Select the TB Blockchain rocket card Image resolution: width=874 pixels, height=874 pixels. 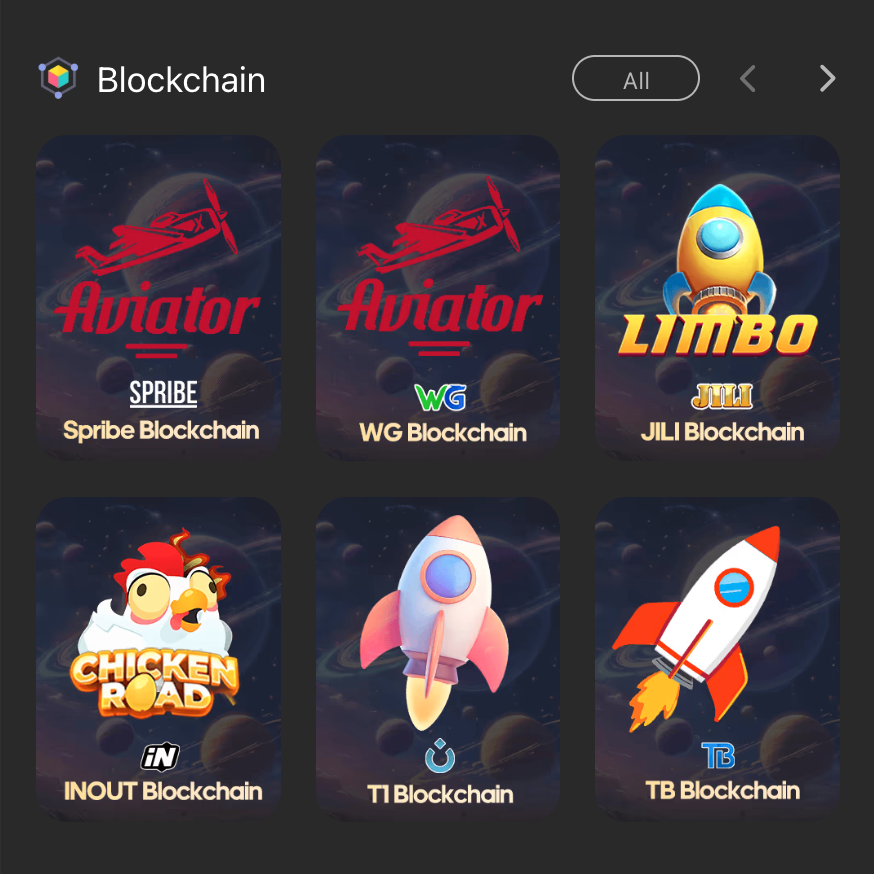click(x=717, y=658)
